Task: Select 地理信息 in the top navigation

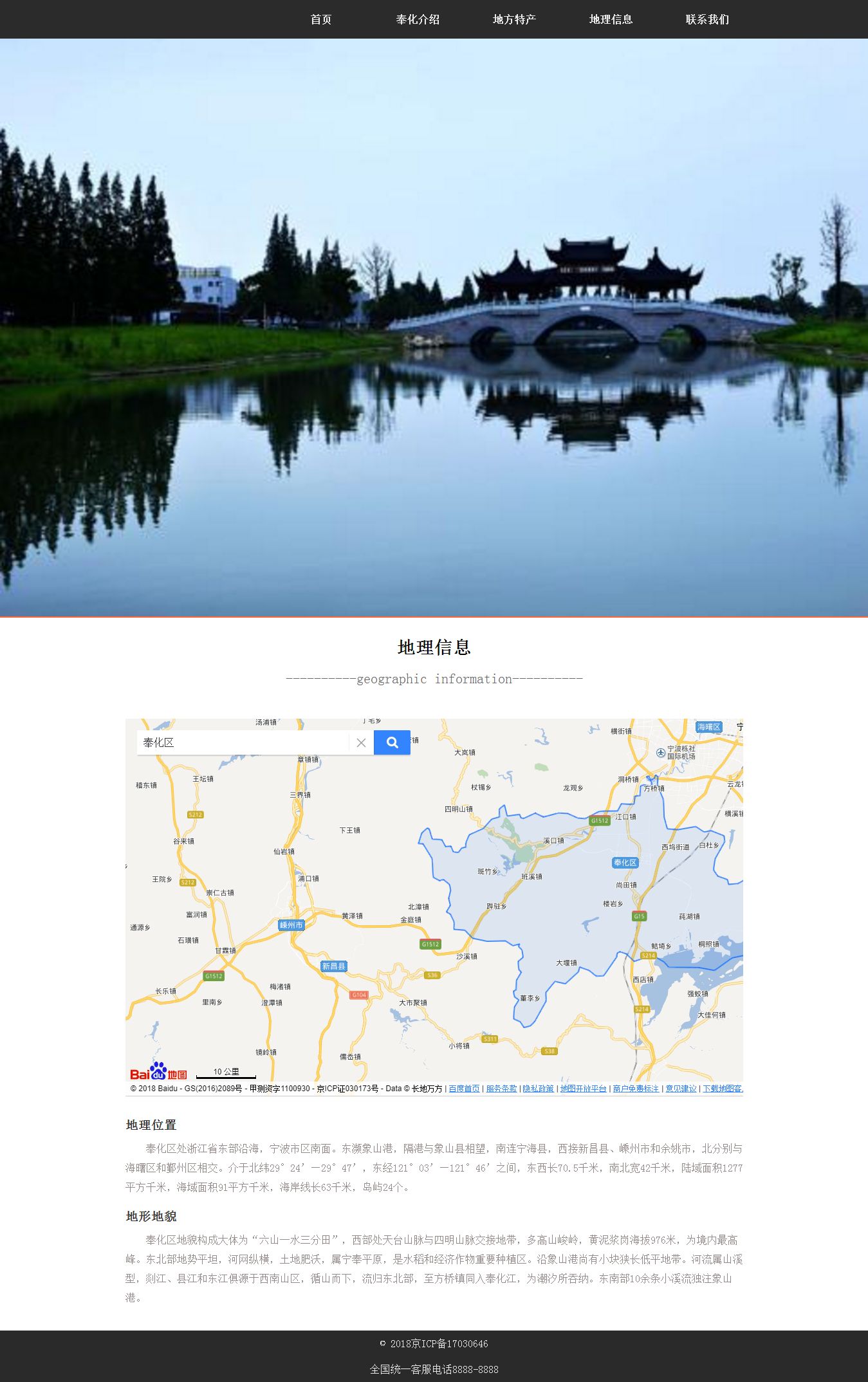Action: 611,19
